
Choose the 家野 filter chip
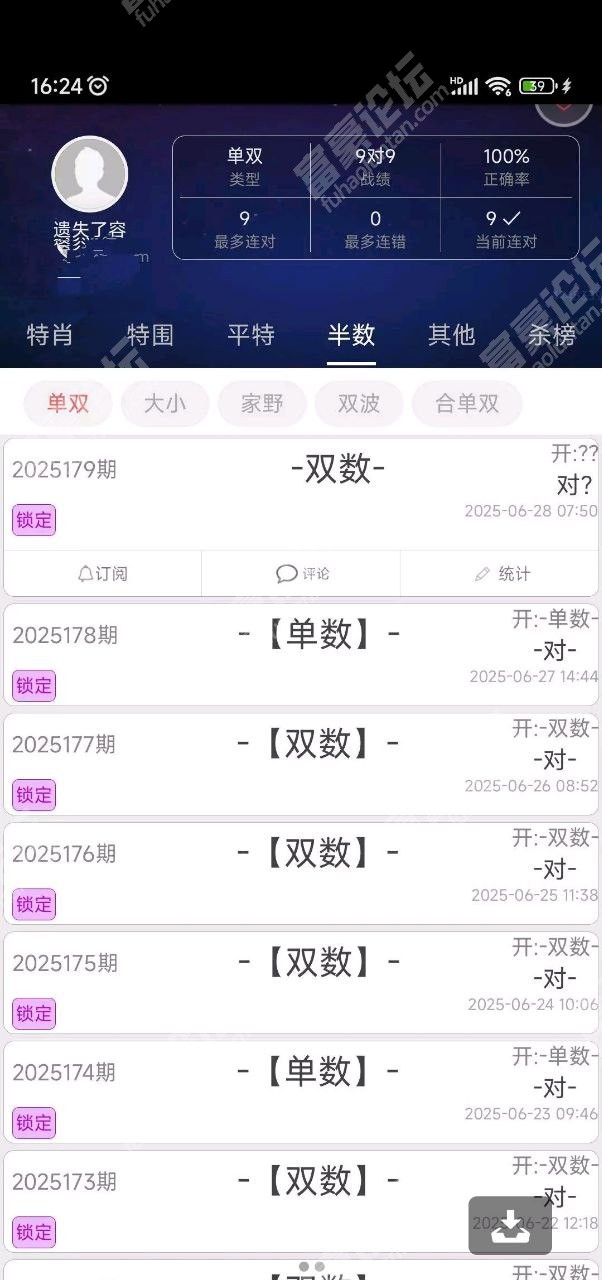pos(262,404)
